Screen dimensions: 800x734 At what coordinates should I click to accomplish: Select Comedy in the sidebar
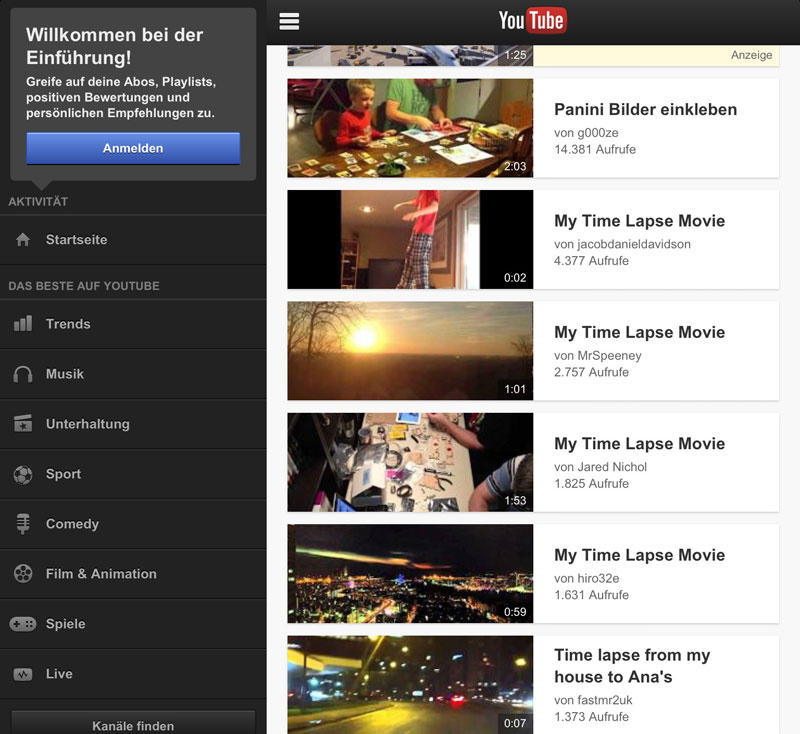tap(133, 524)
